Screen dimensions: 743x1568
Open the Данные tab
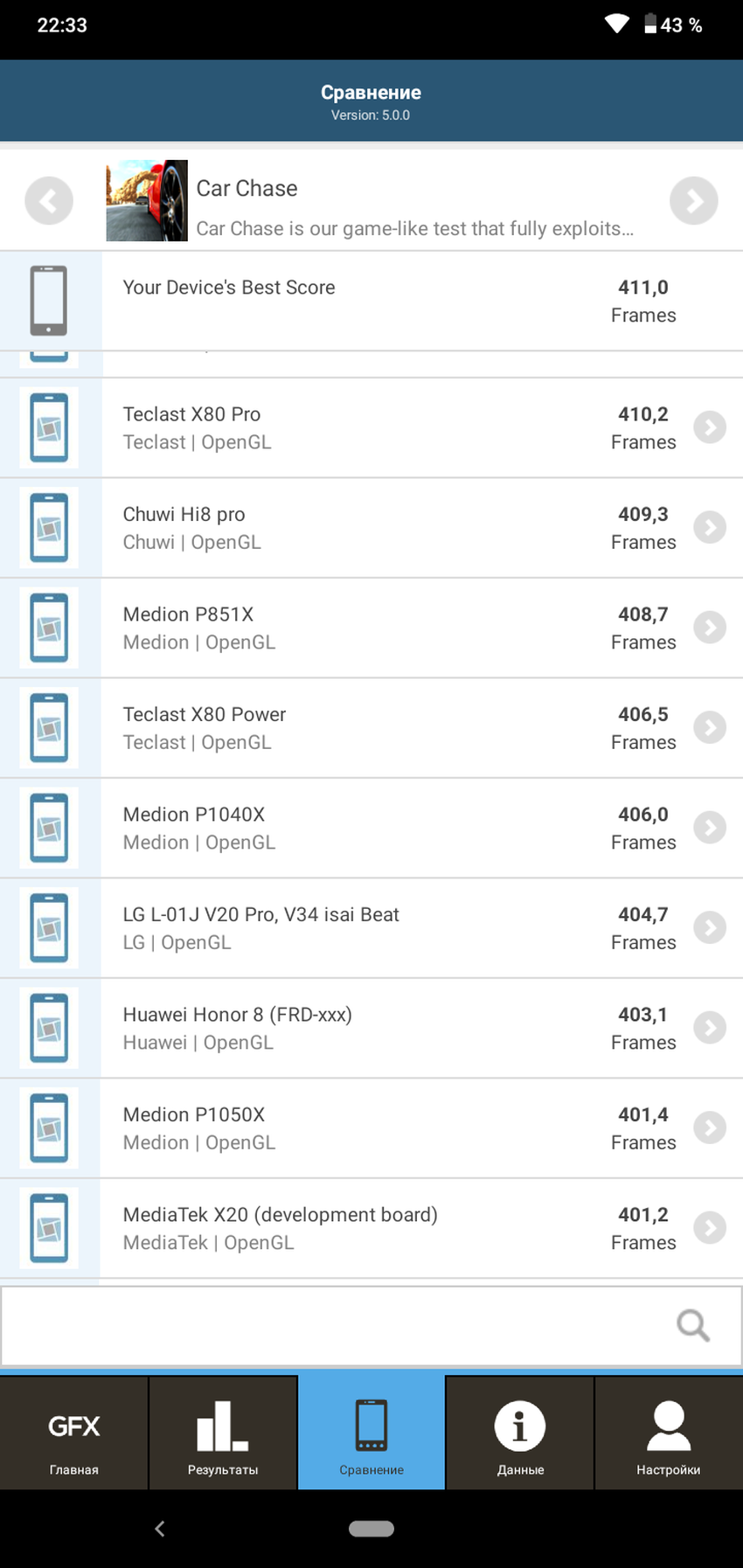coord(520,1433)
